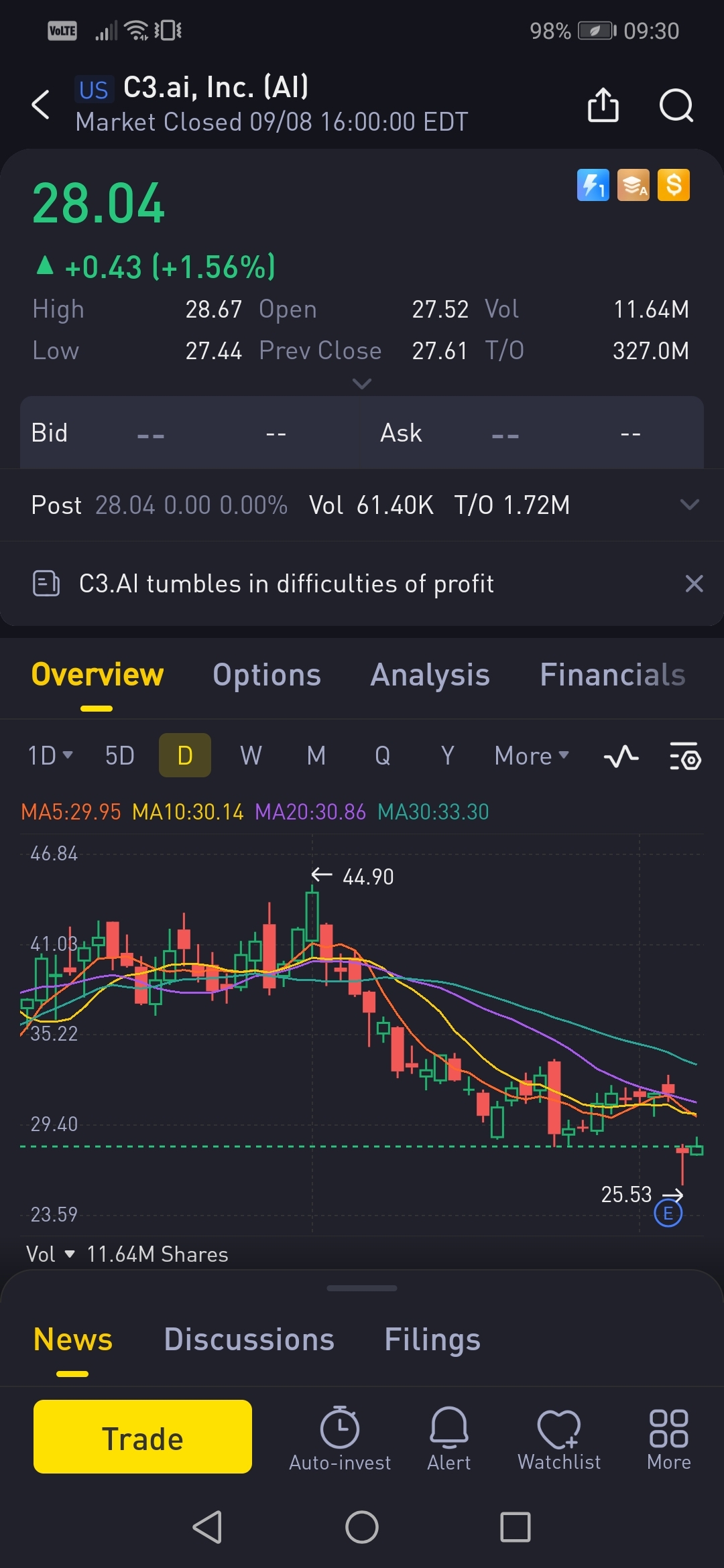
Task: Open the chart indicator settings icon
Action: click(x=685, y=757)
